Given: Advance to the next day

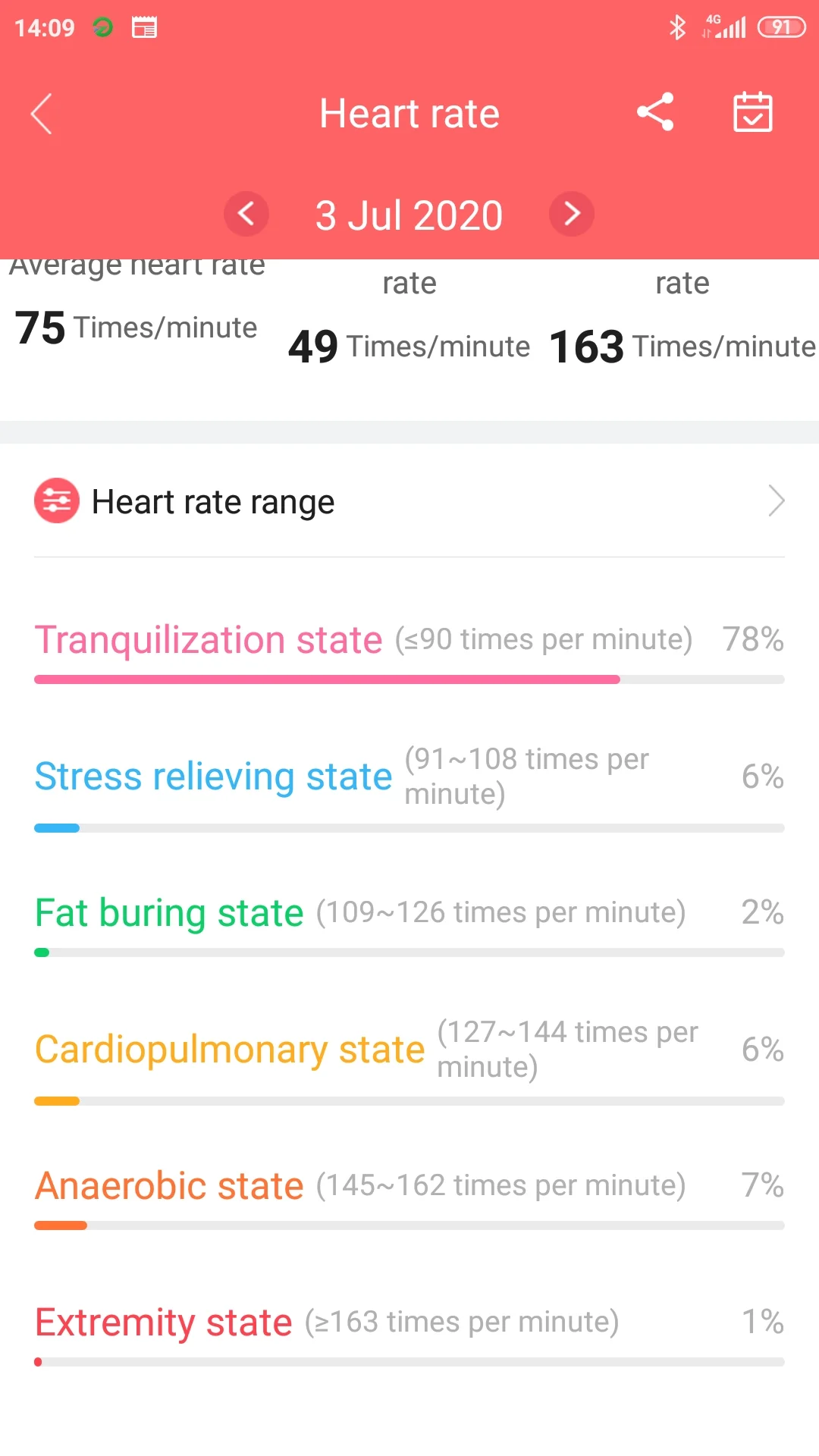Looking at the screenshot, I should (x=572, y=214).
